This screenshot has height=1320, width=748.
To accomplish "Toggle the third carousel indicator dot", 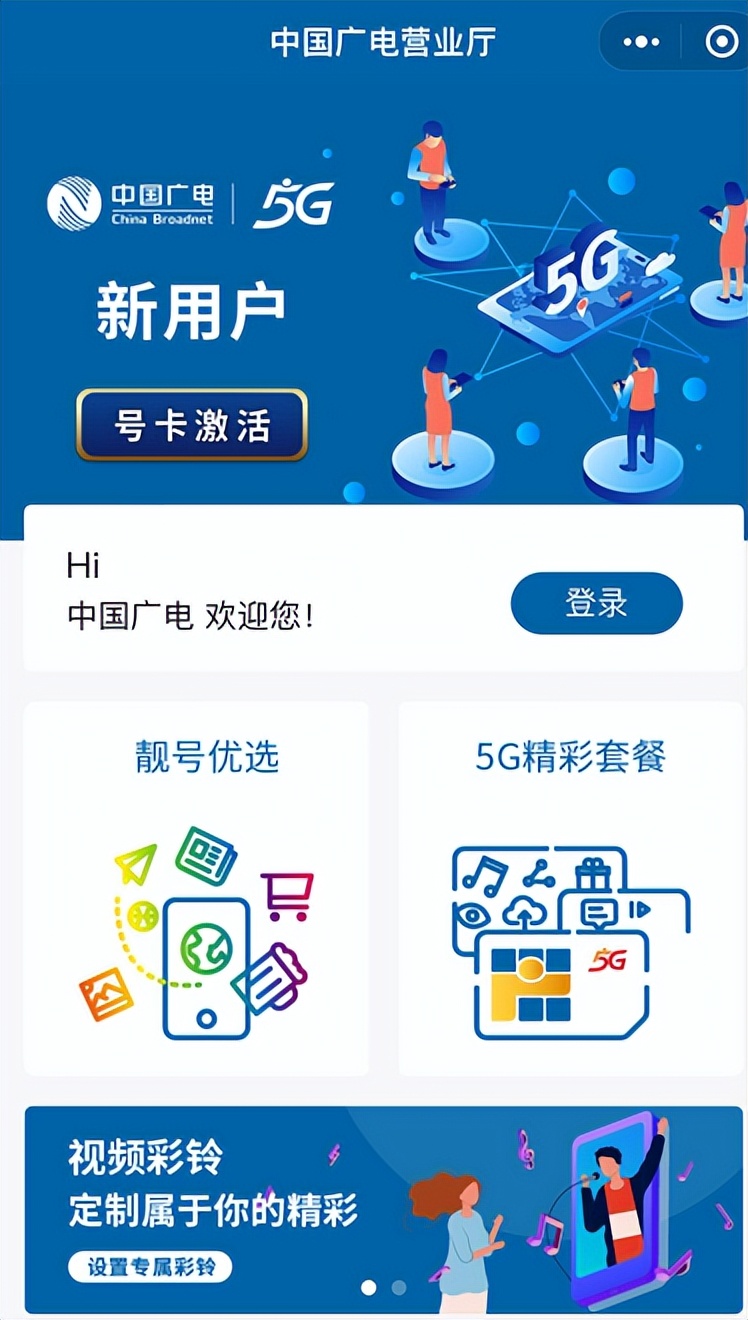I will (430, 1287).
